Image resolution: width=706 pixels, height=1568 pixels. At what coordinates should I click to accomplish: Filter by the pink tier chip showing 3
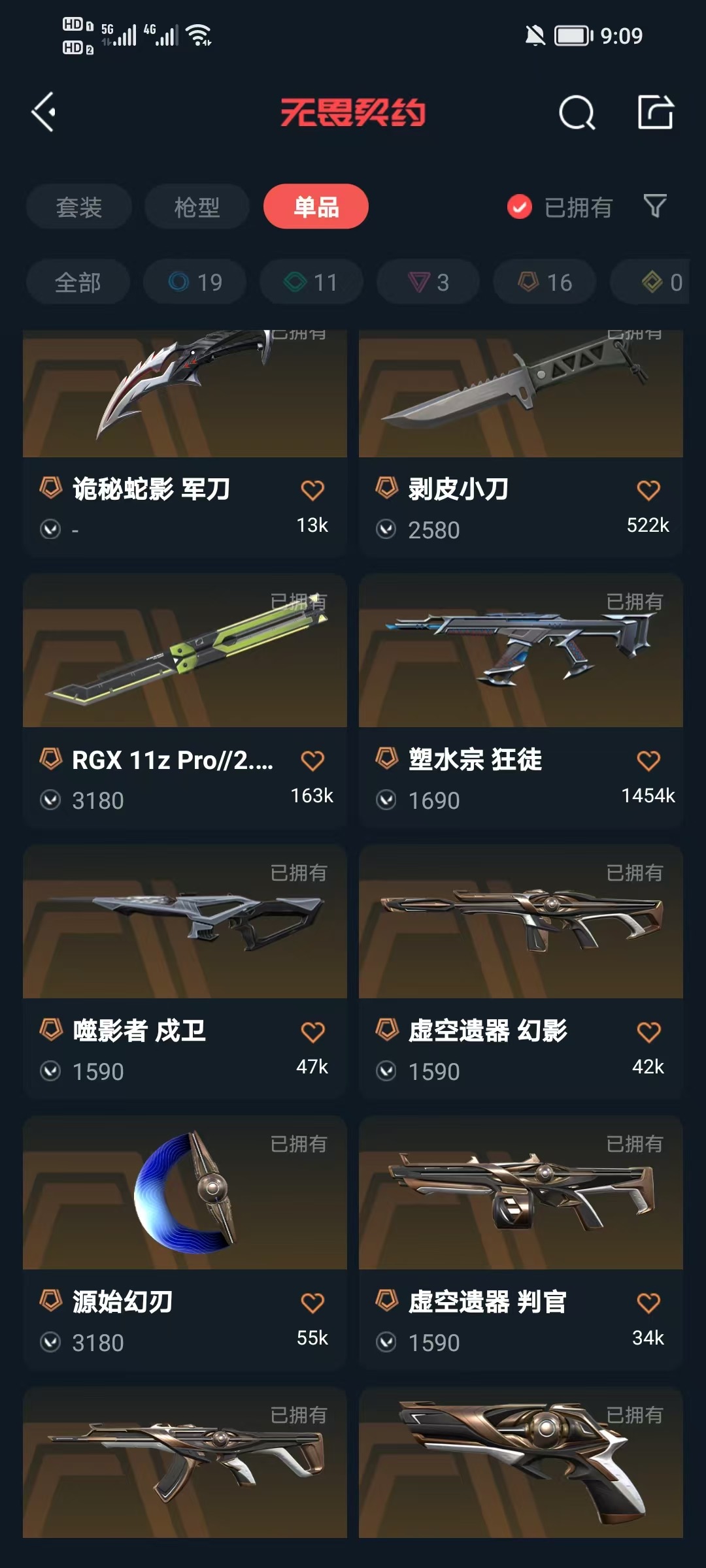point(428,282)
